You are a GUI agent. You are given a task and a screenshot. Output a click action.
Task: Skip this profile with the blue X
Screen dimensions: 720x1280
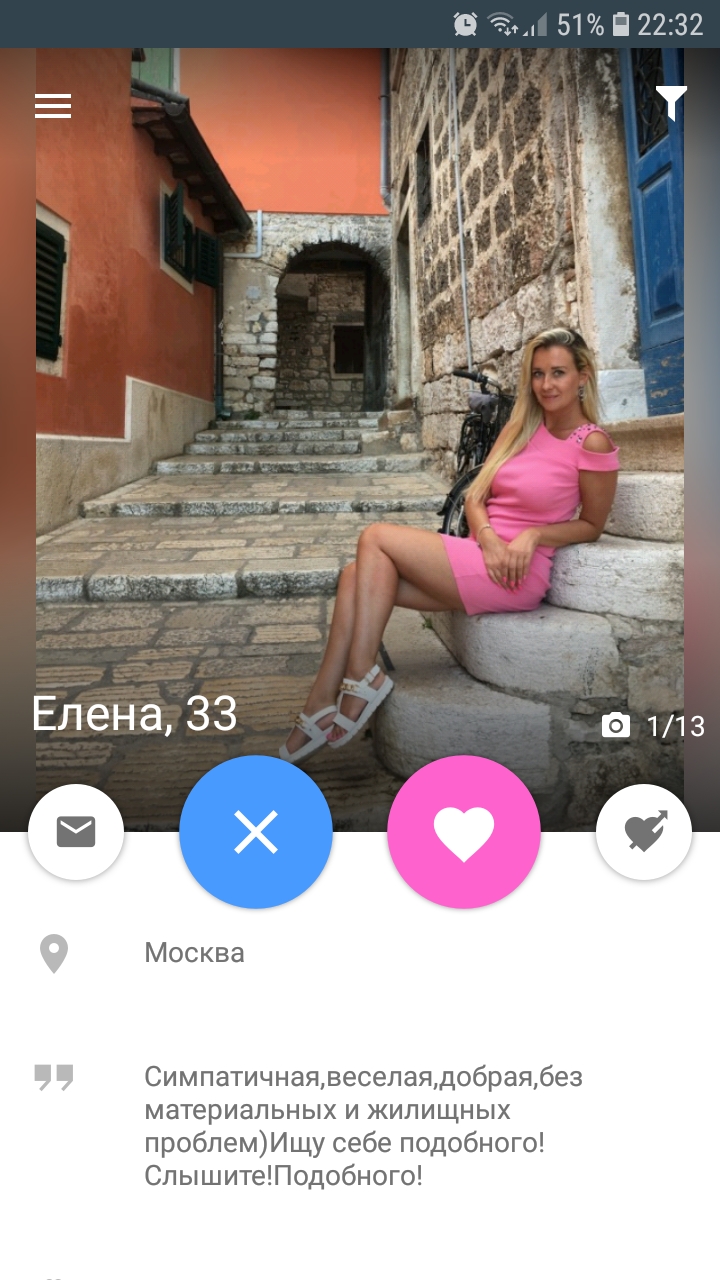click(x=256, y=832)
